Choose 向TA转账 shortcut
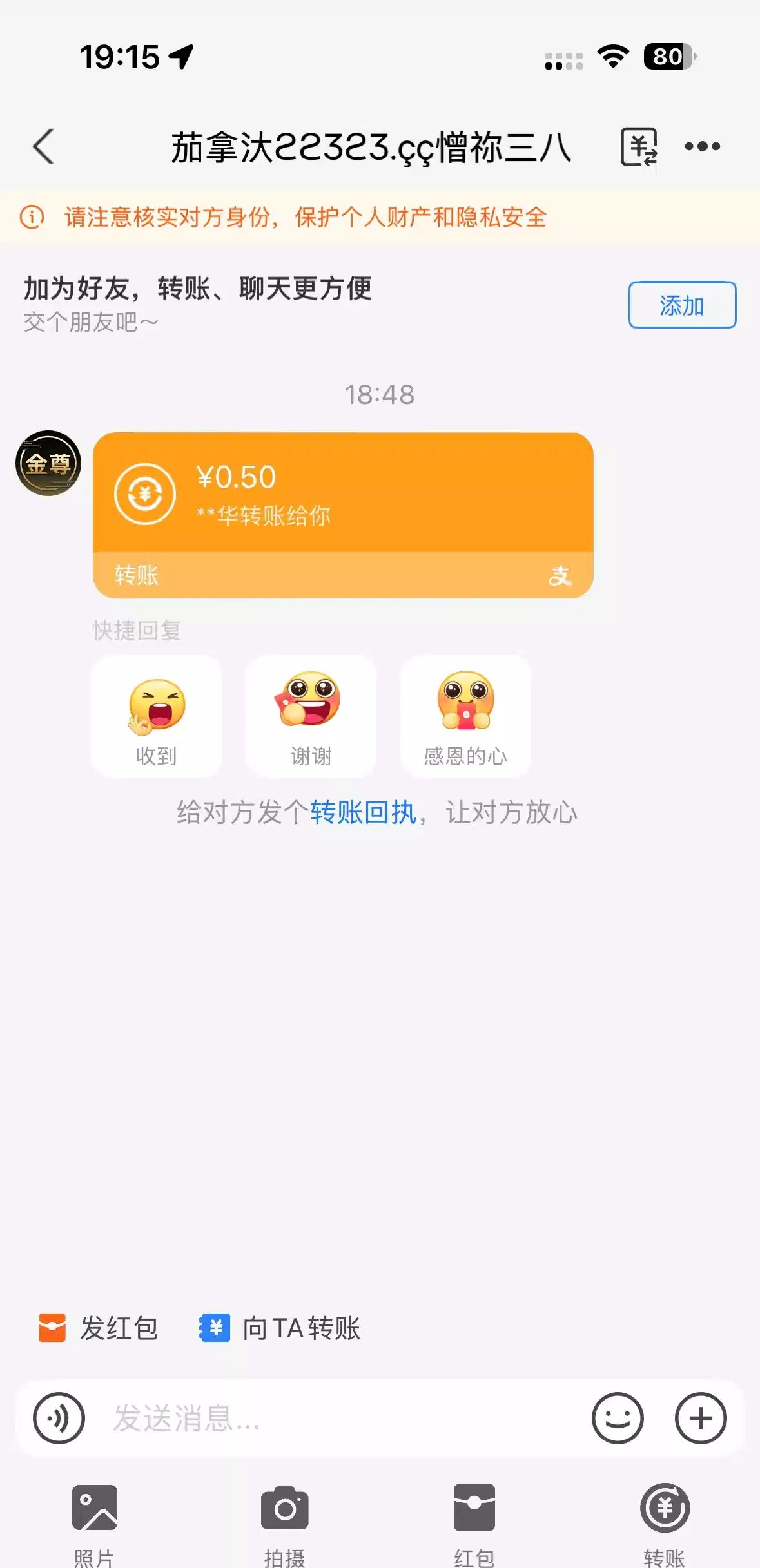The height and width of the screenshot is (1568, 760). point(280,1328)
